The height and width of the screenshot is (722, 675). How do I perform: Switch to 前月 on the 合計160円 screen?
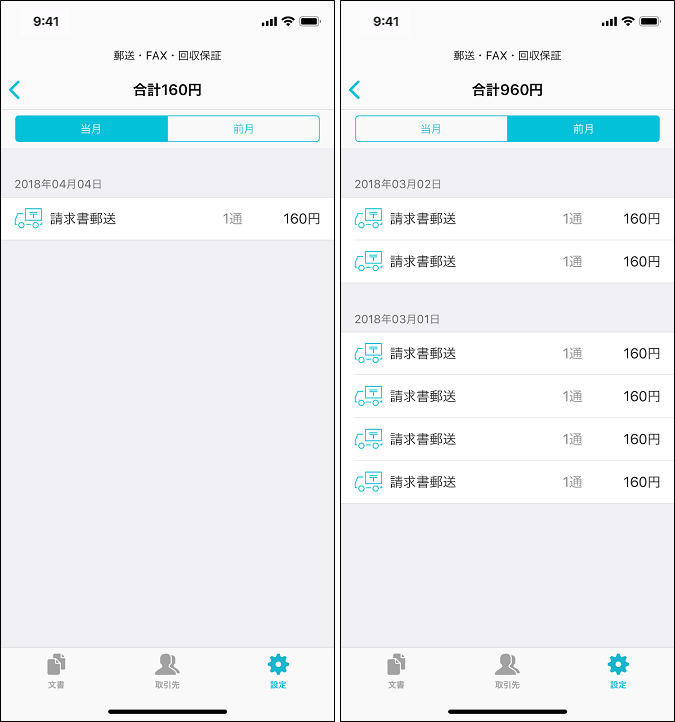tap(243, 129)
